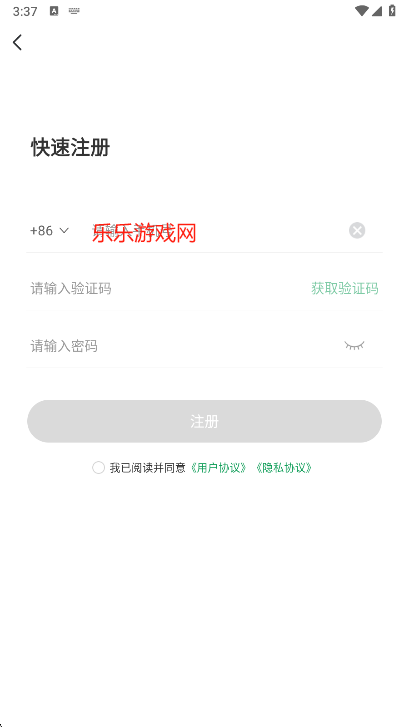Open the 《隐私协议》 link

click(284, 468)
